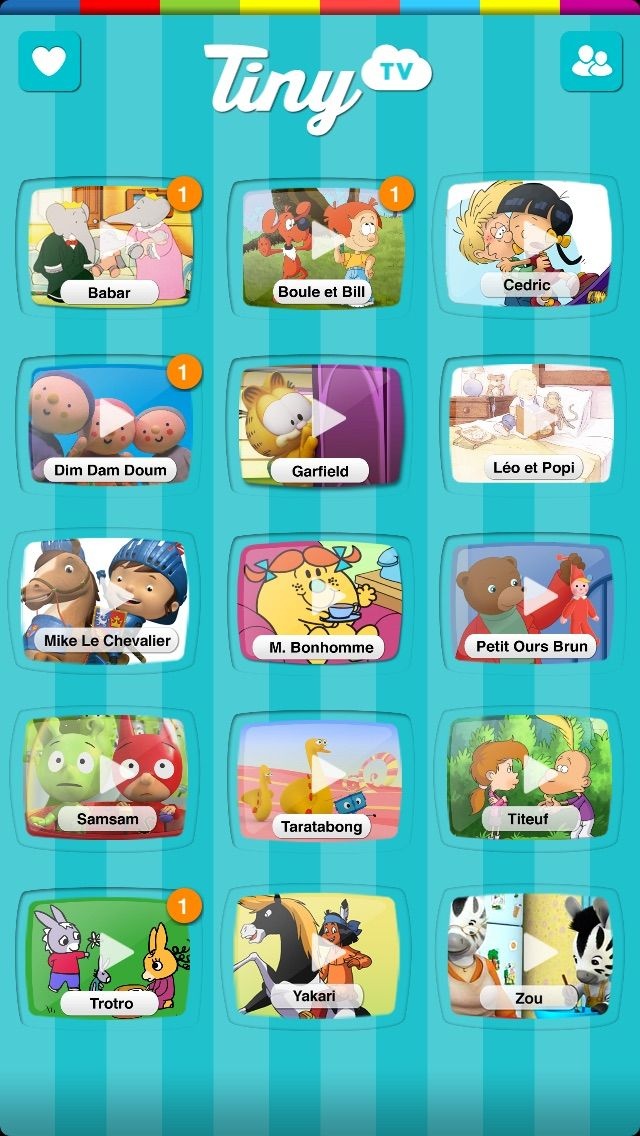Select the Cedric show tile

(x=528, y=244)
